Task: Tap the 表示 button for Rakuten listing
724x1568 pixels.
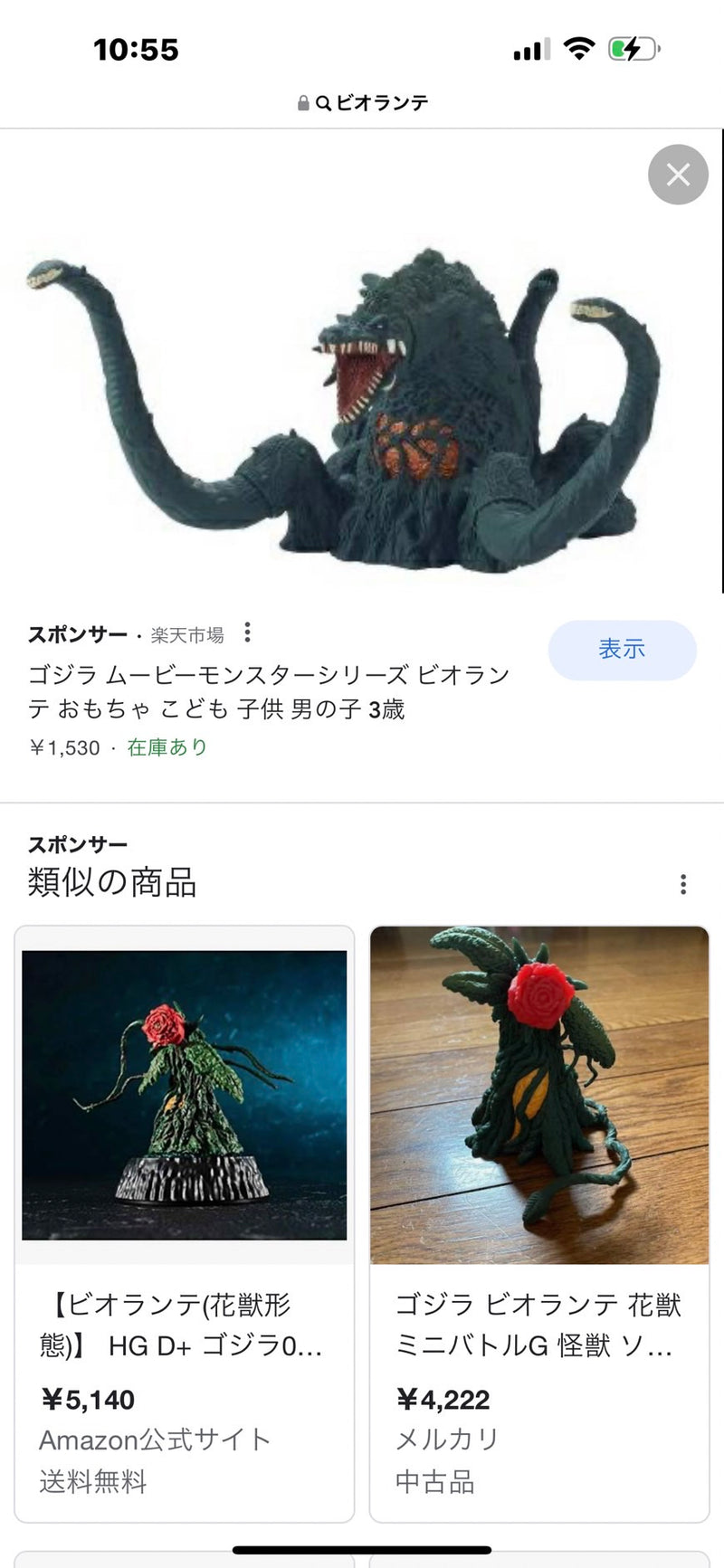Action: coord(622,650)
